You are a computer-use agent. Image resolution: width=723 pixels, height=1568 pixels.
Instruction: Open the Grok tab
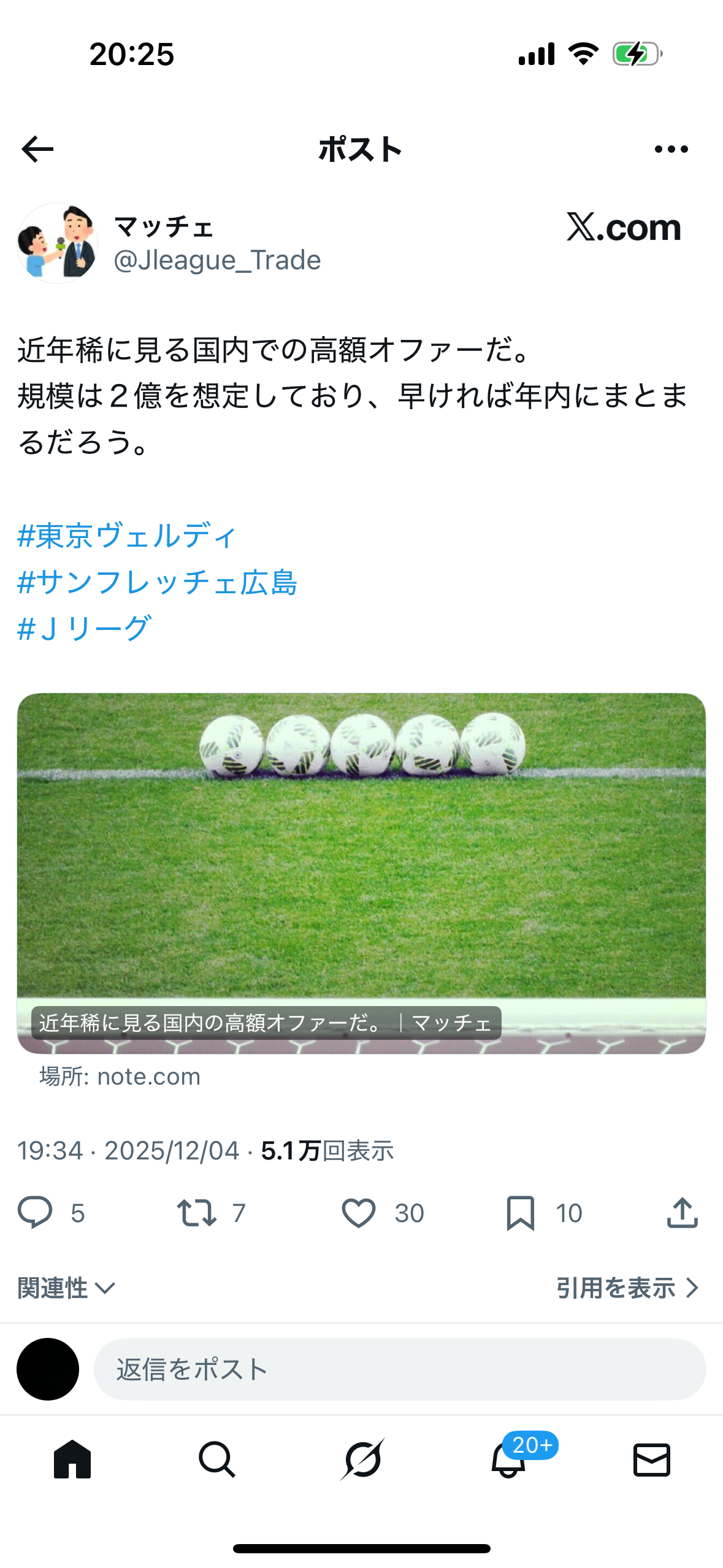(x=362, y=1459)
